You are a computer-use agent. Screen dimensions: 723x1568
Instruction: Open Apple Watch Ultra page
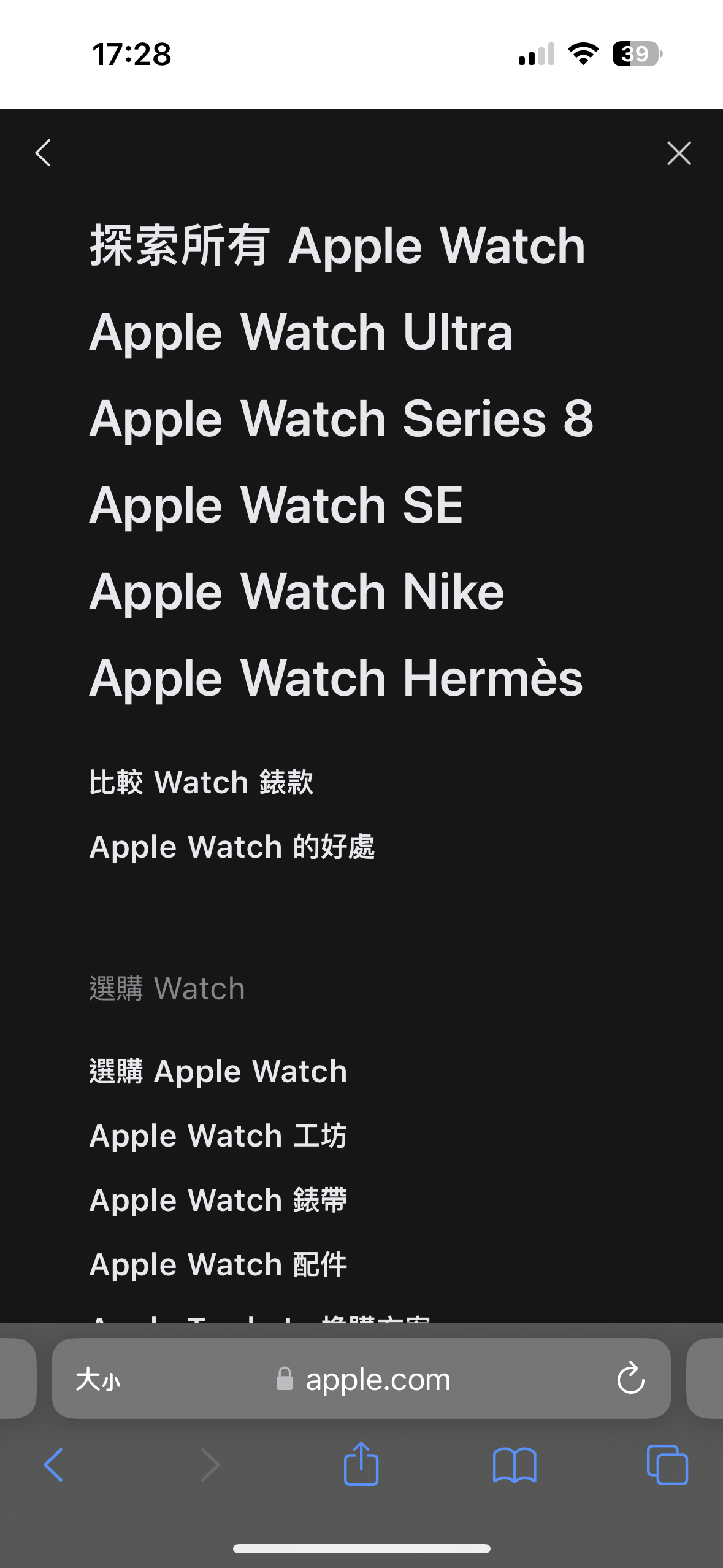point(301,332)
